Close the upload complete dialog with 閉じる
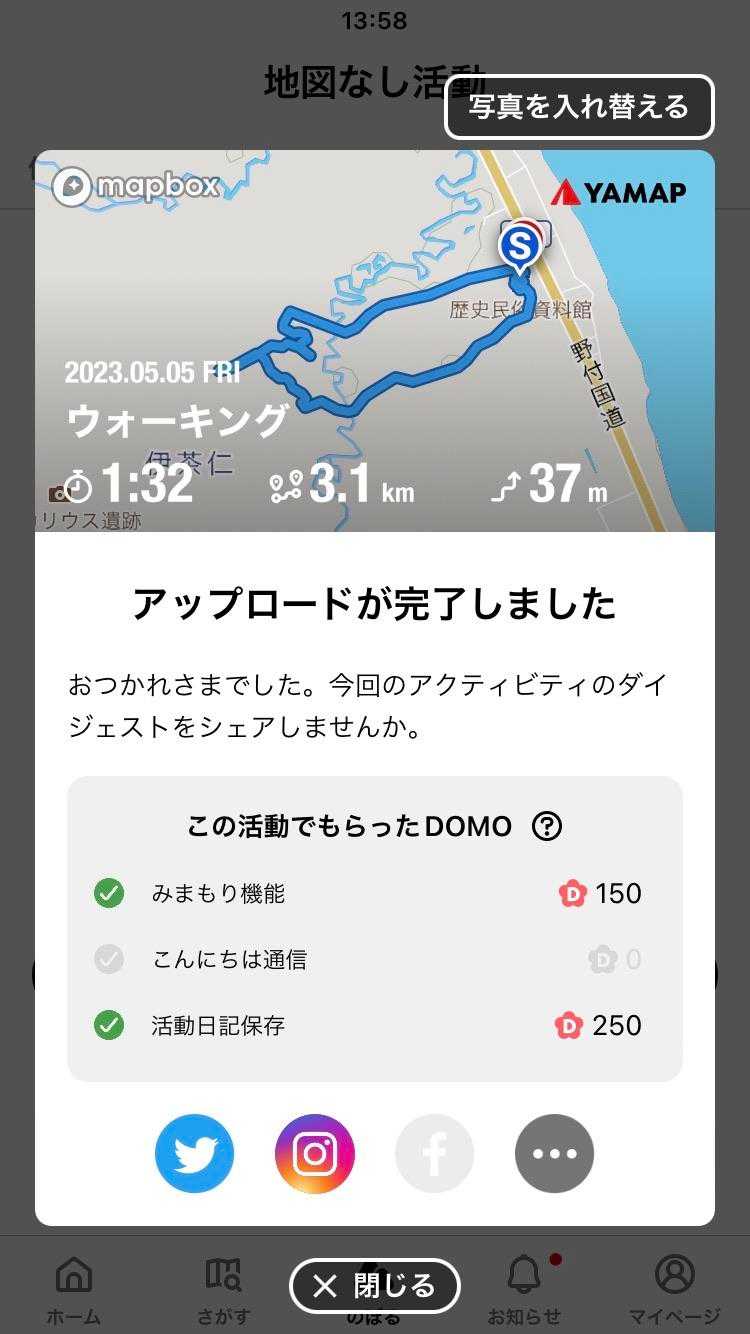 click(375, 1286)
